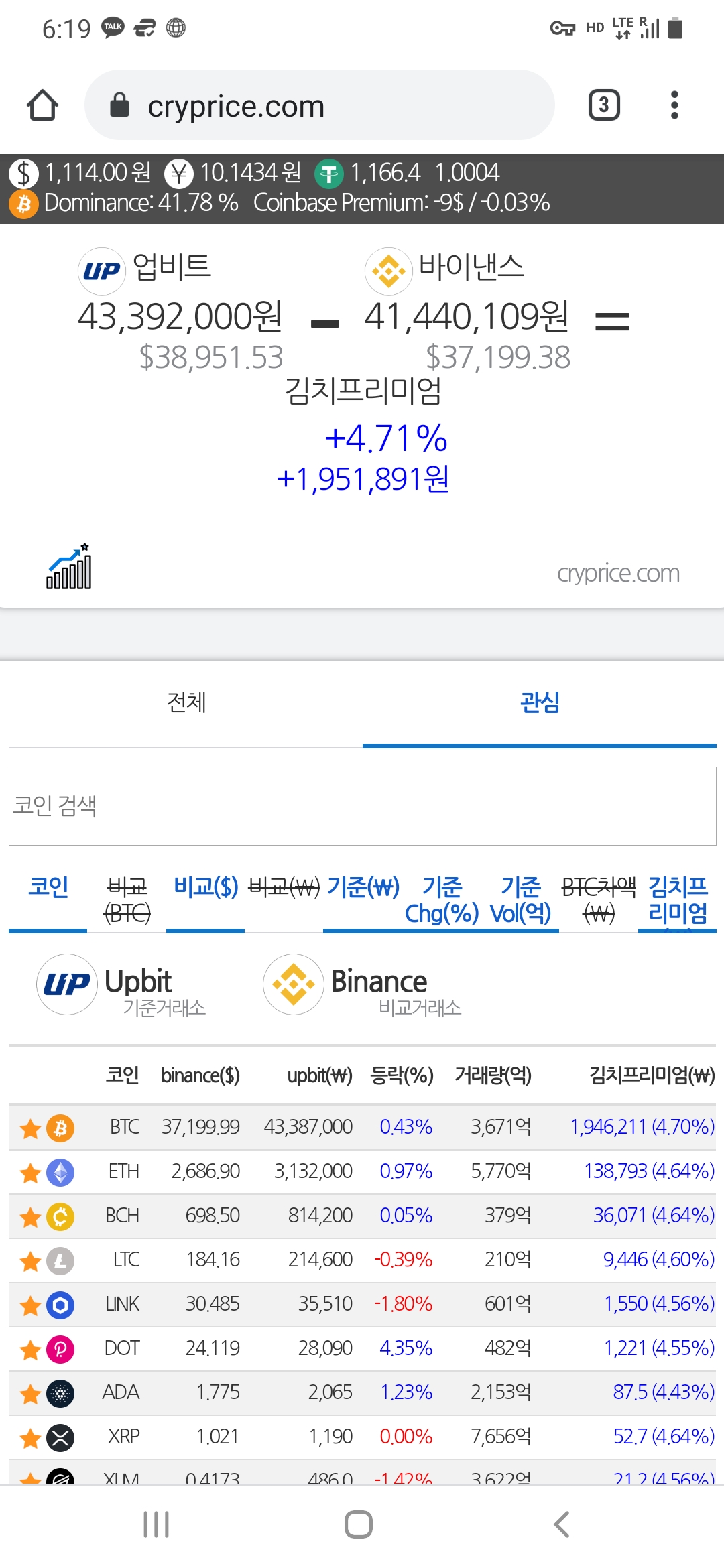Choose Binance as the 비교거래소
Image resolution: width=724 pixels, height=1568 pixels.
(x=362, y=984)
